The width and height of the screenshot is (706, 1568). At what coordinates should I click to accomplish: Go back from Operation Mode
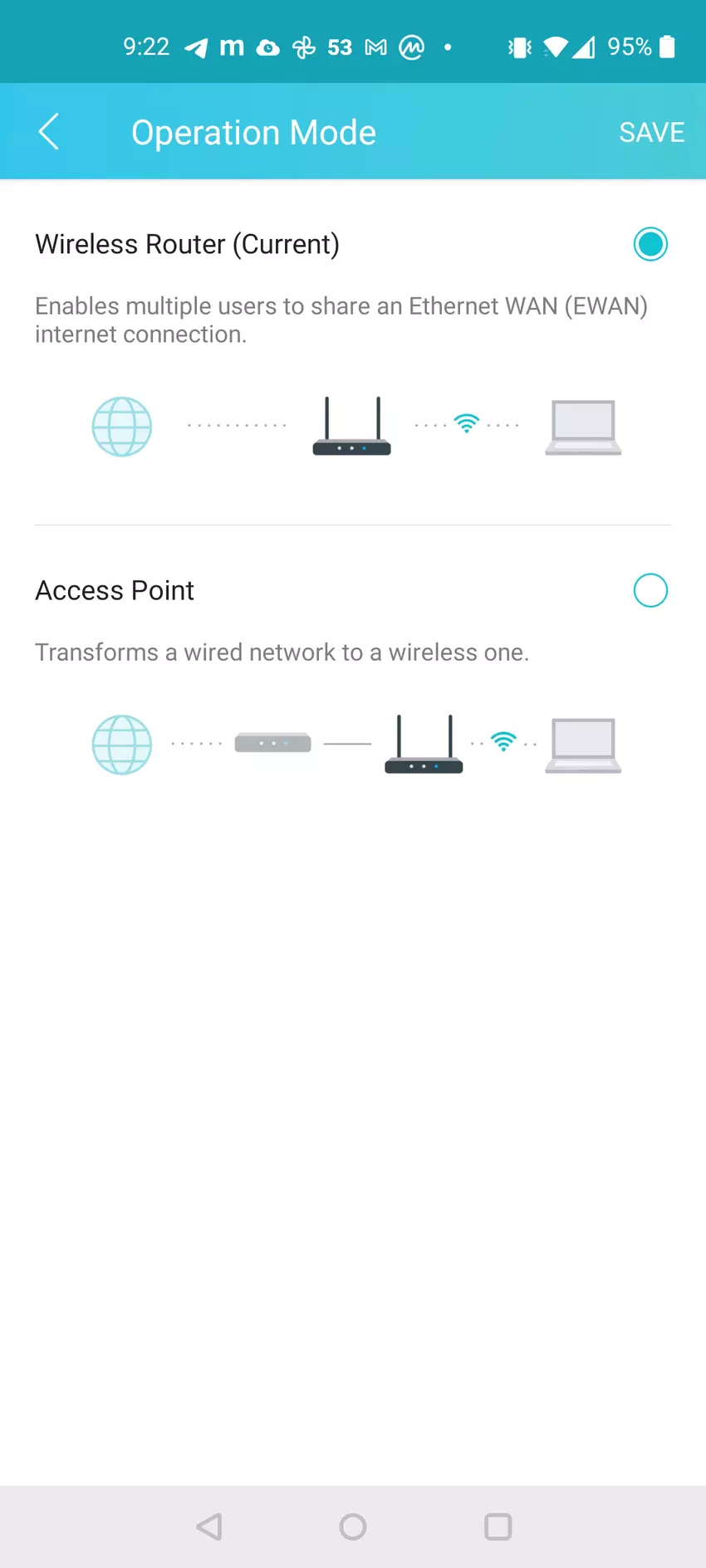click(49, 132)
